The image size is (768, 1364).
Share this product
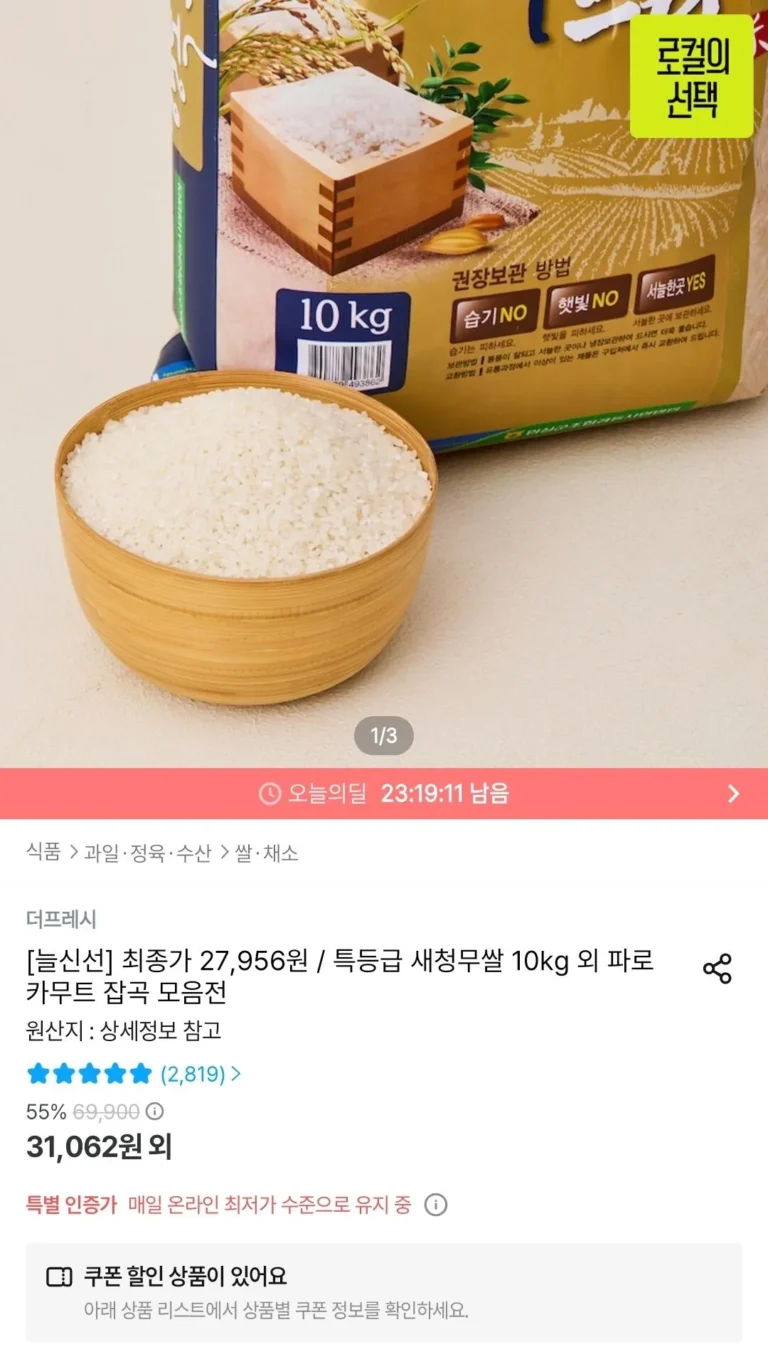click(x=717, y=968)
